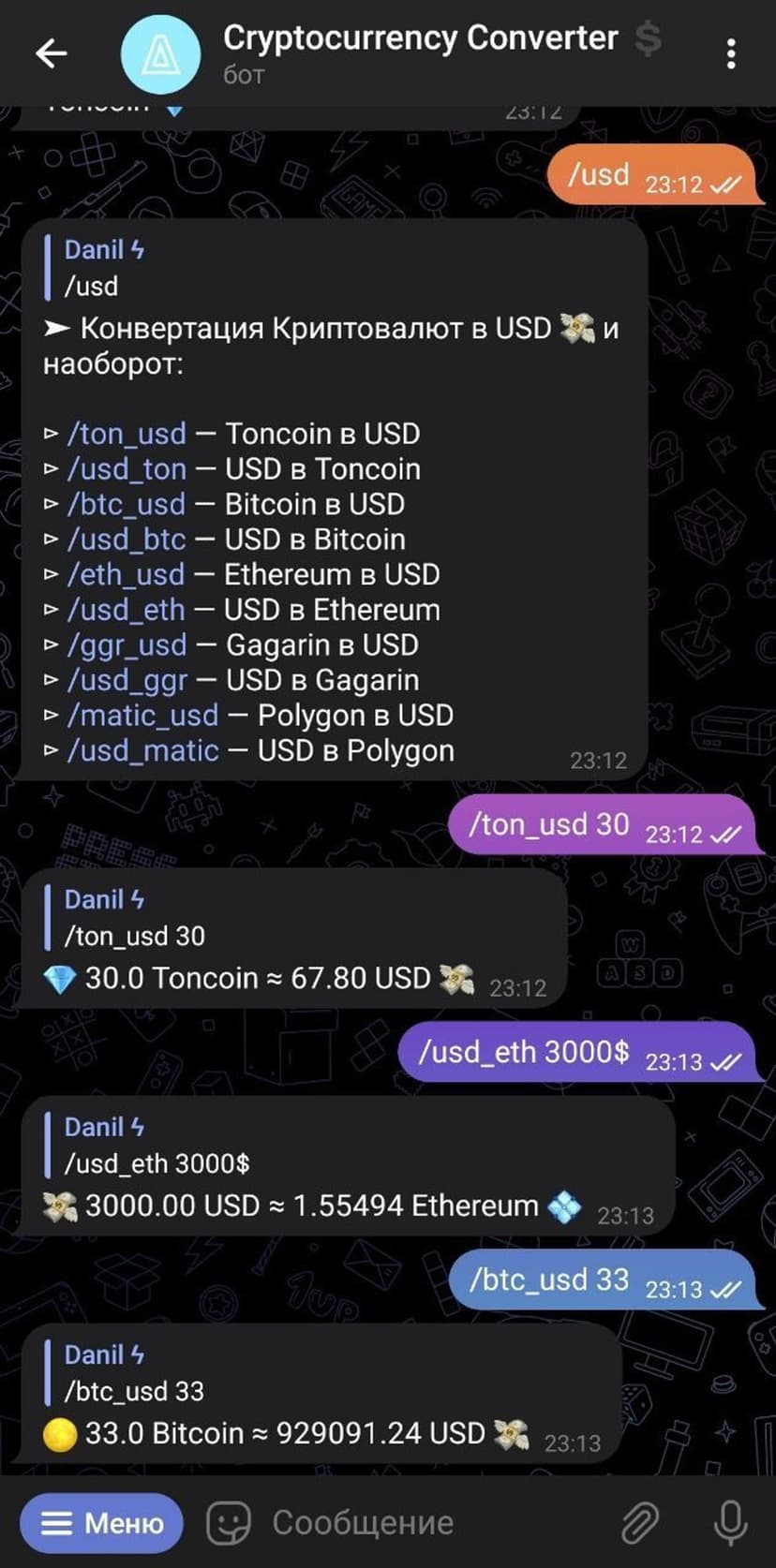This screenshot has height=1568, width=776.
Task: Choose the /usd_ggr command link
Action: point(127,680)
